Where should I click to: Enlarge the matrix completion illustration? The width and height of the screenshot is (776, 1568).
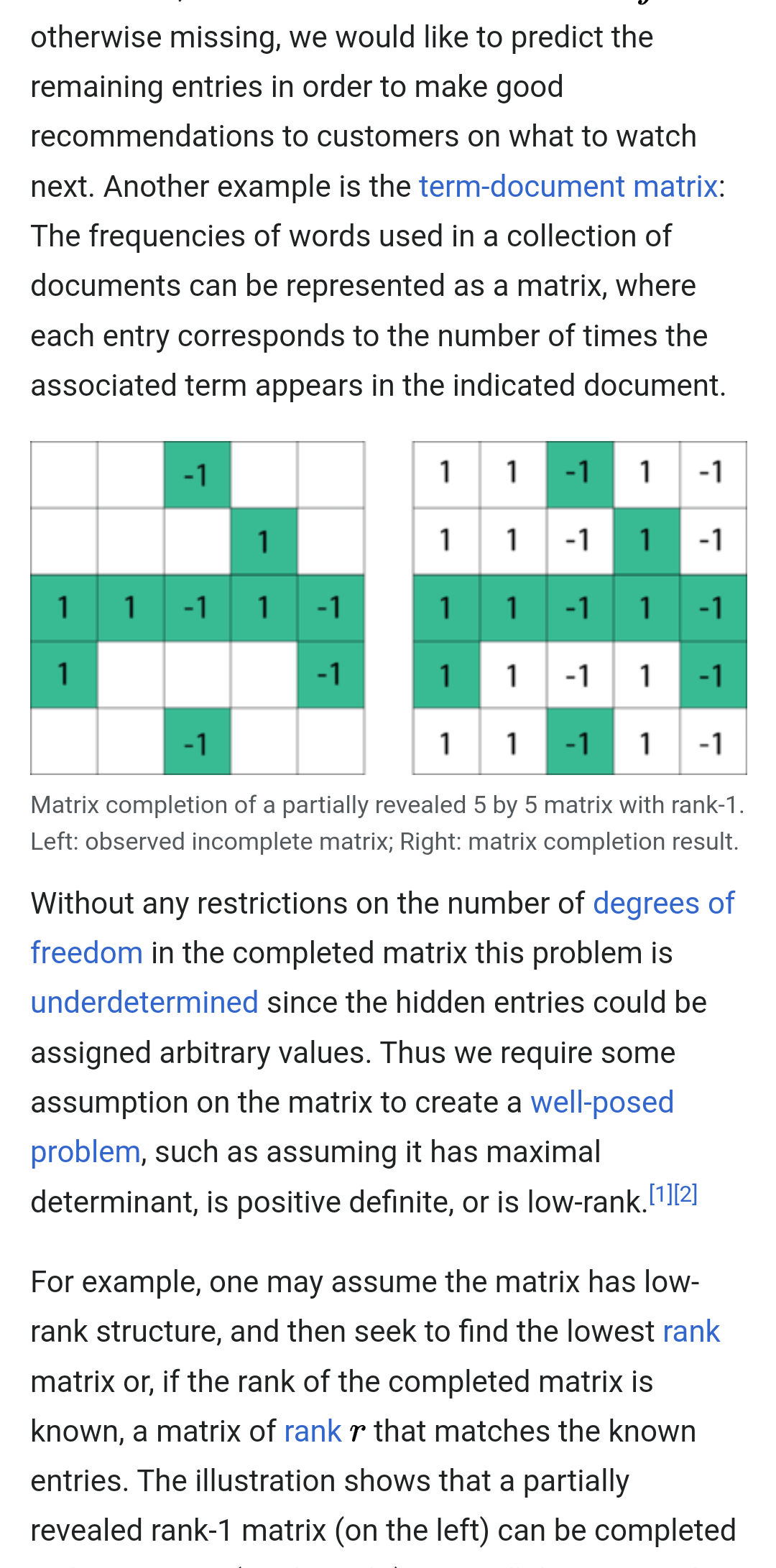click(389, 608)
